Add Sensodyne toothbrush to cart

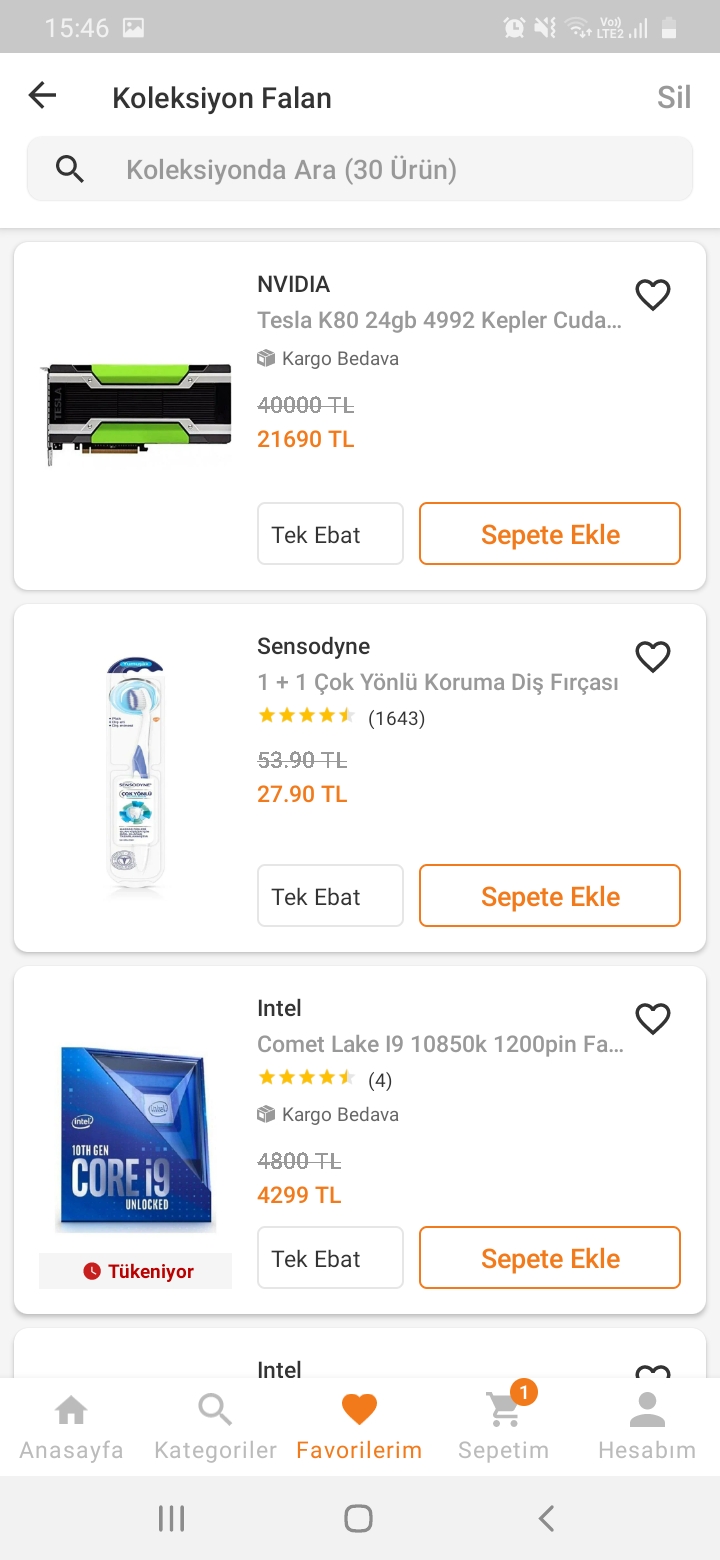click(549, 896)
